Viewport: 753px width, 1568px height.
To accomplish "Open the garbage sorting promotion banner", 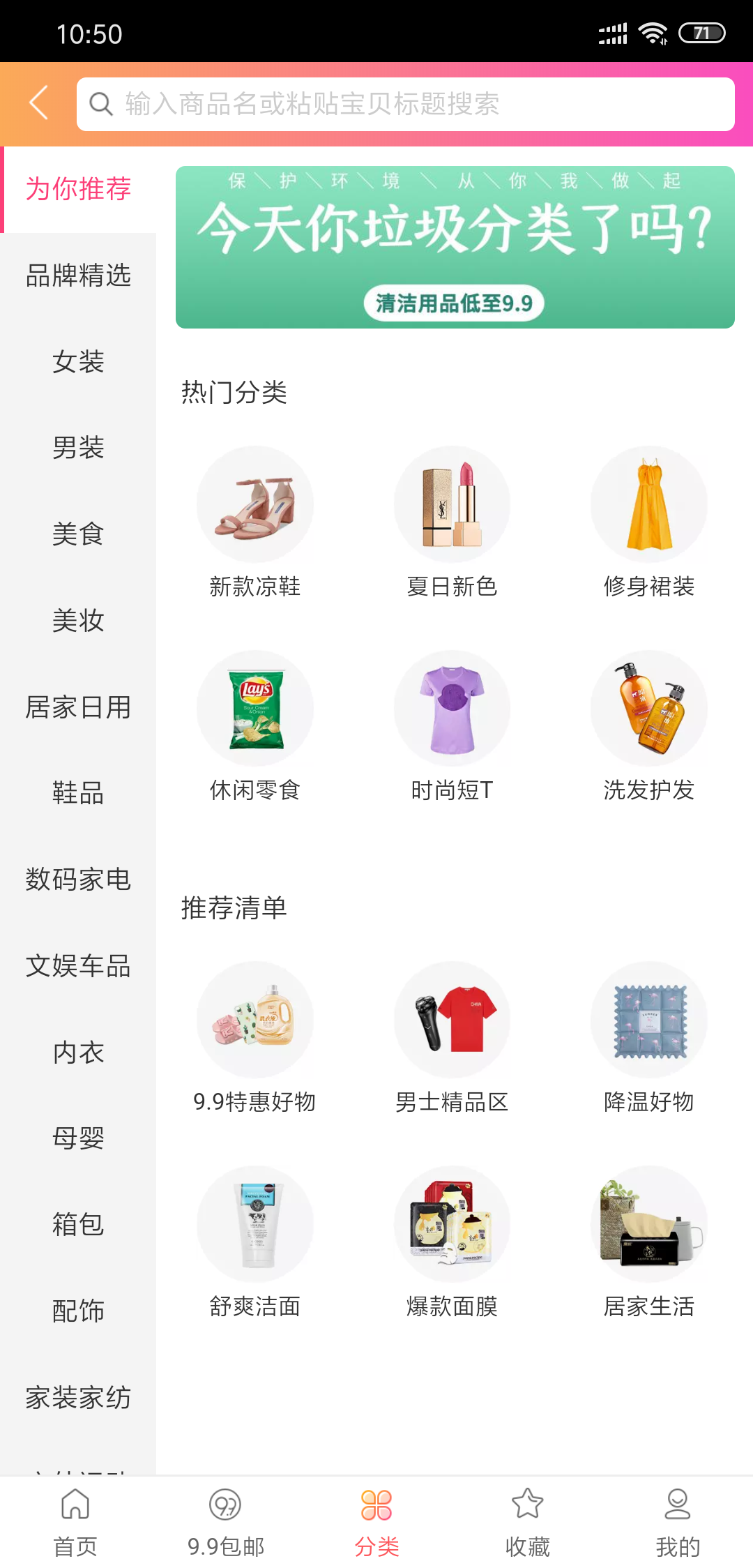I will click(455, 247).
